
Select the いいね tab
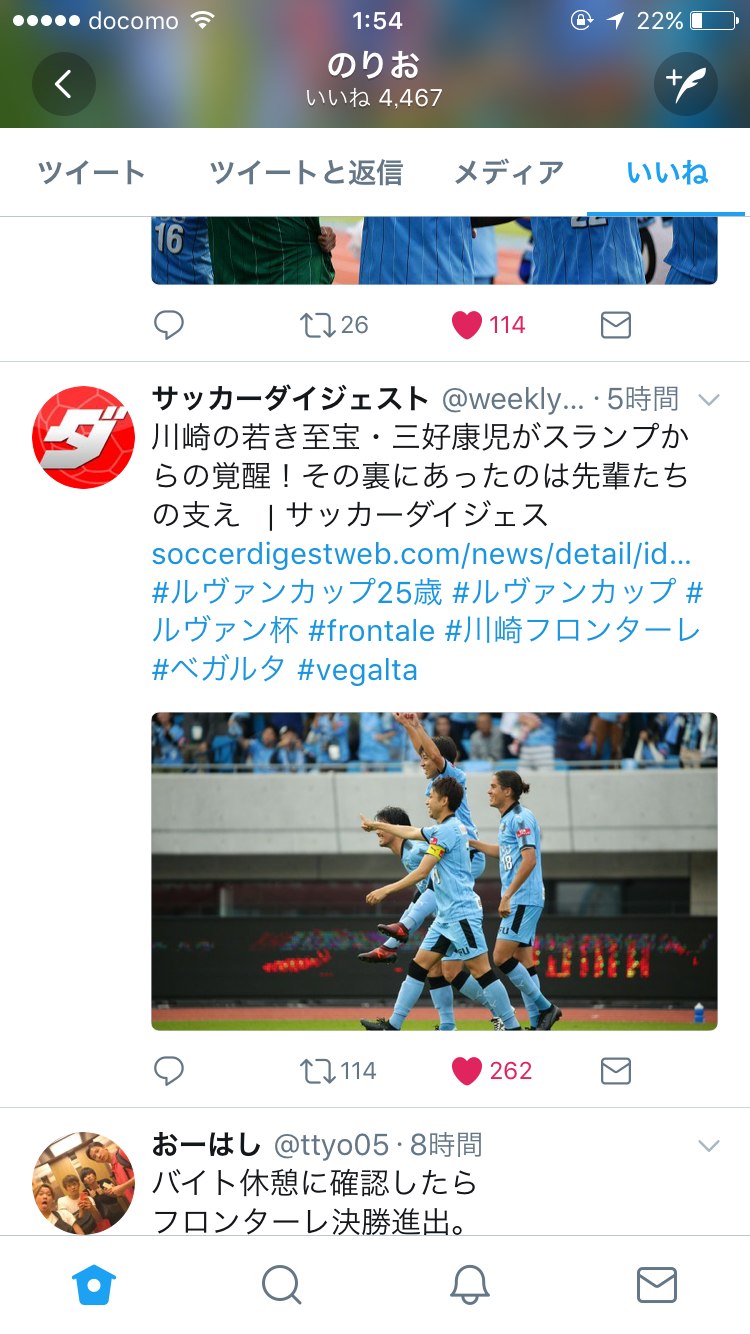point(667,172)
